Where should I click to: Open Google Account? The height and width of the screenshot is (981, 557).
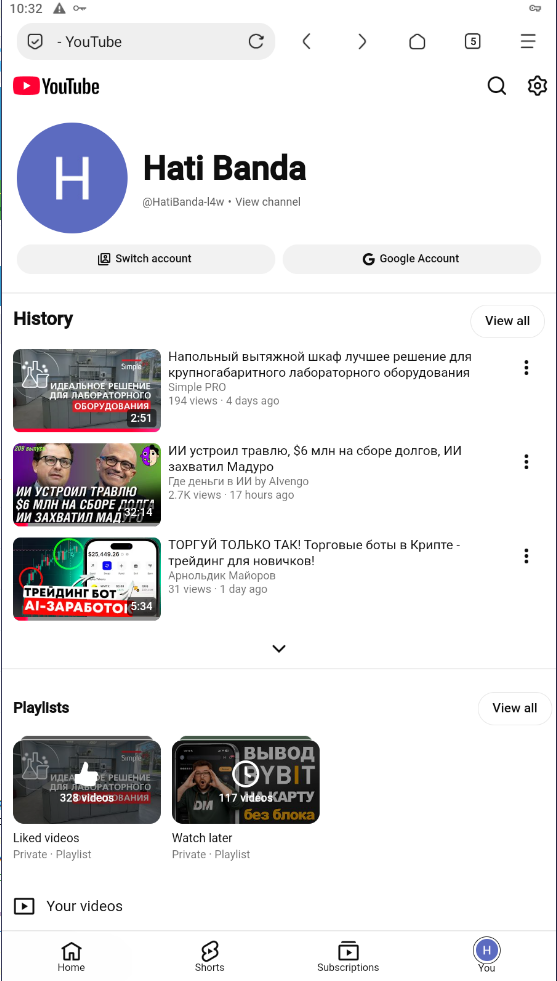pos(412,259)
